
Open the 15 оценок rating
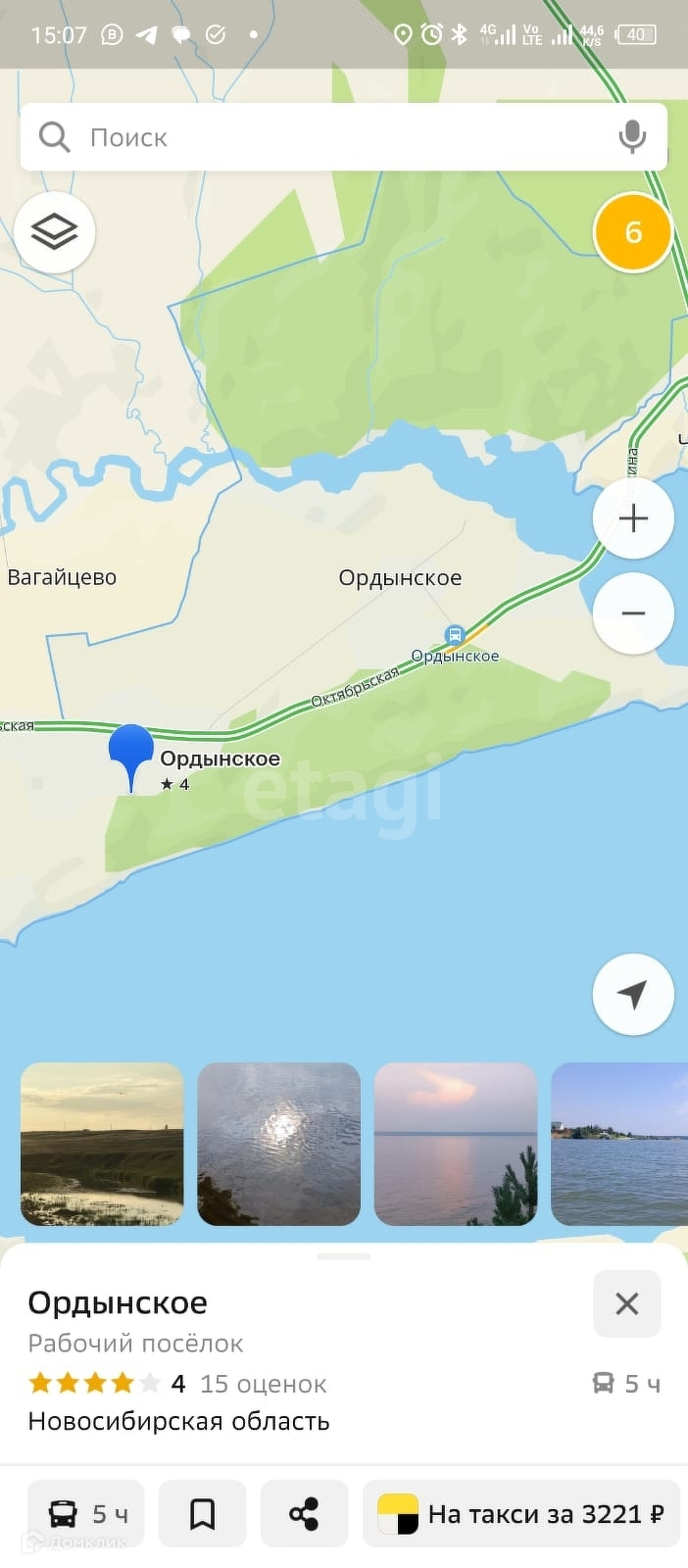[263, 1384]
